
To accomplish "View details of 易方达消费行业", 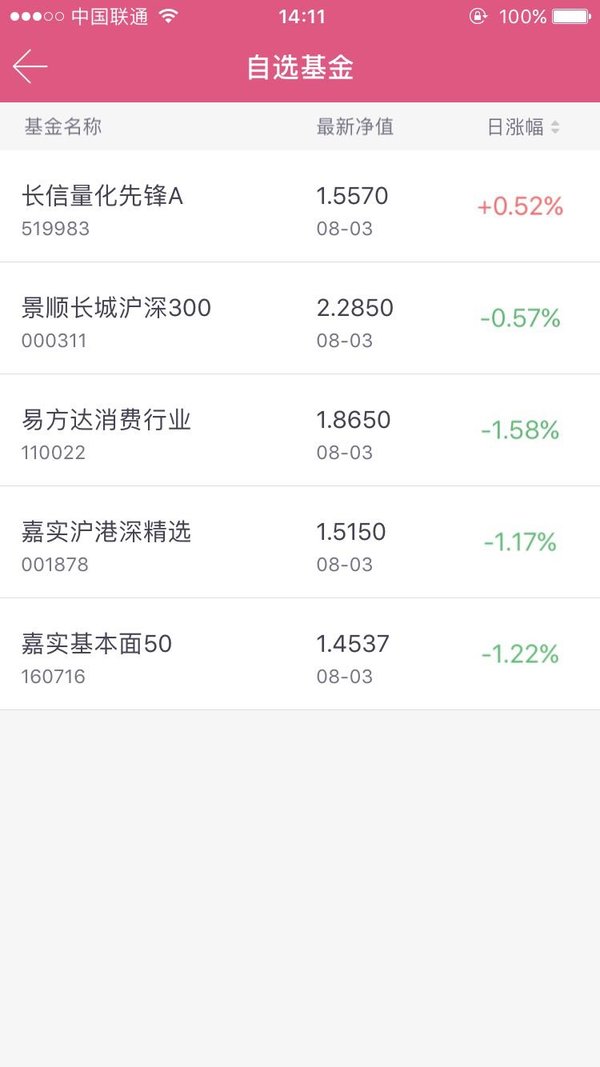I will (x=300, y=430).
